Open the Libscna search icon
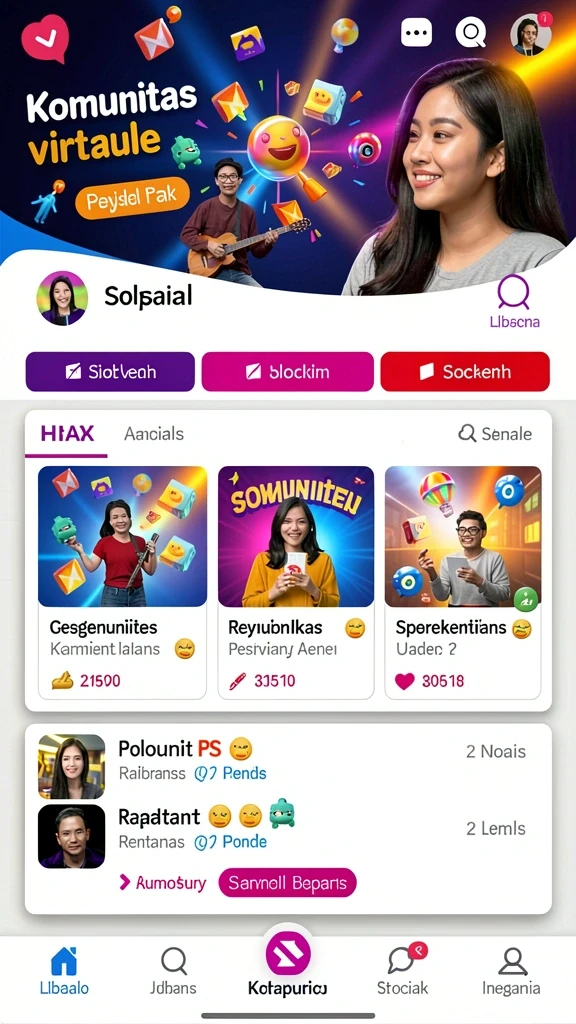This screenshot has width=576, height=1024. [x=514, y=301]
